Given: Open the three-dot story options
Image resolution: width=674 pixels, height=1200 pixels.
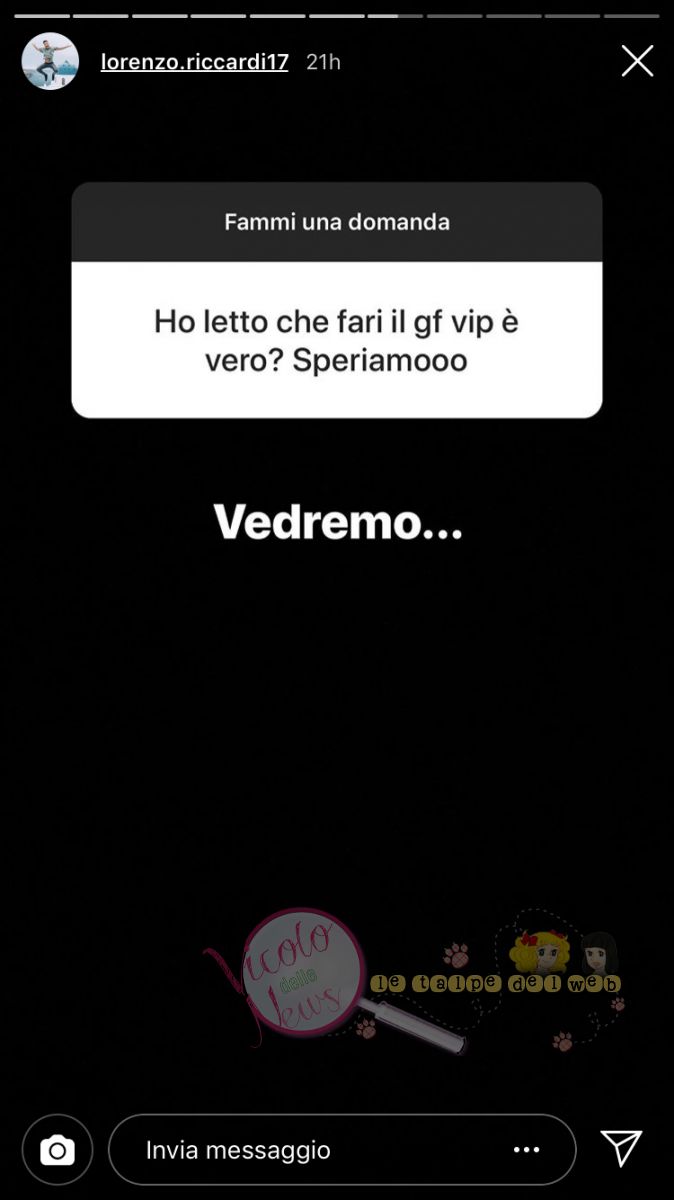Looking at the screenshot, I should [527, 1150].
